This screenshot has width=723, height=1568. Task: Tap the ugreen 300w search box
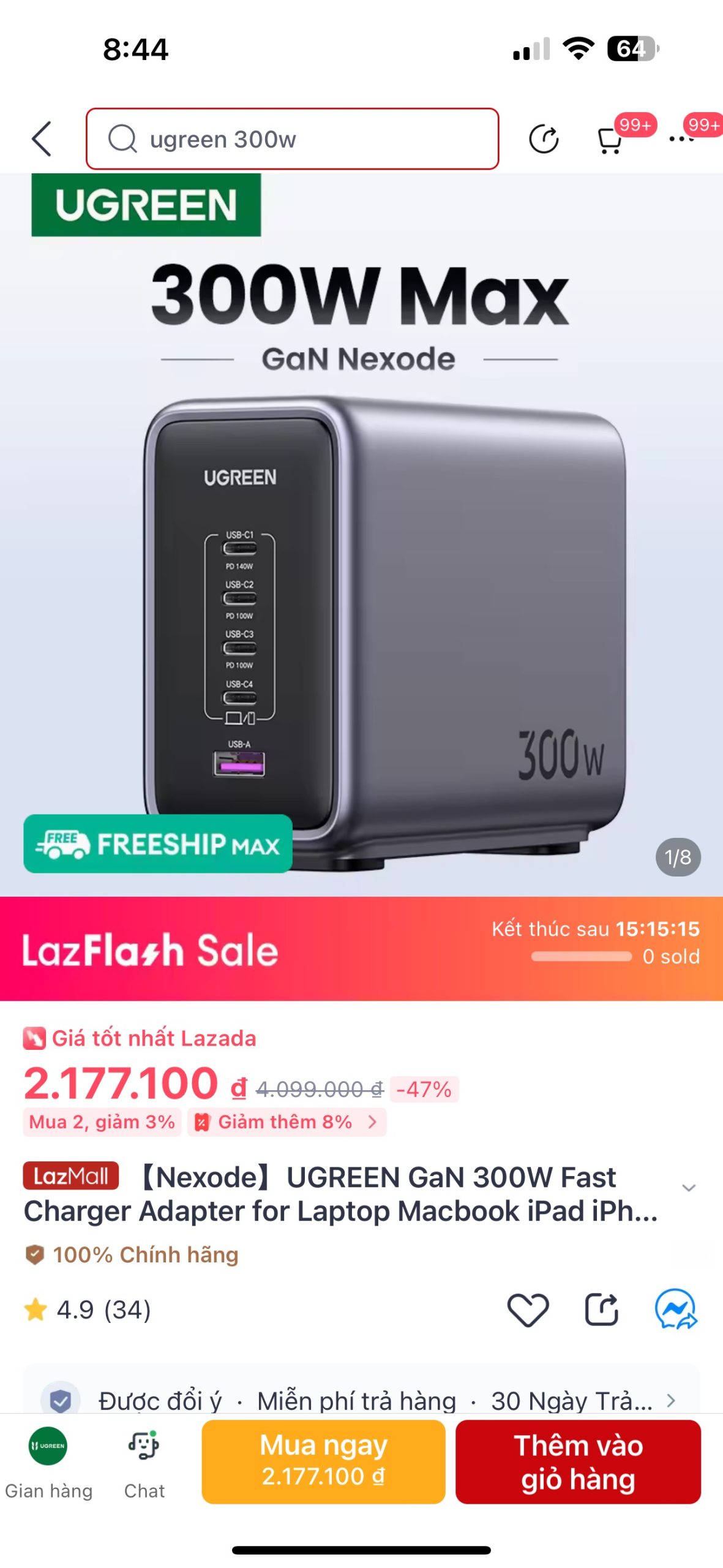pyautogui.click(x=293, y=139)
